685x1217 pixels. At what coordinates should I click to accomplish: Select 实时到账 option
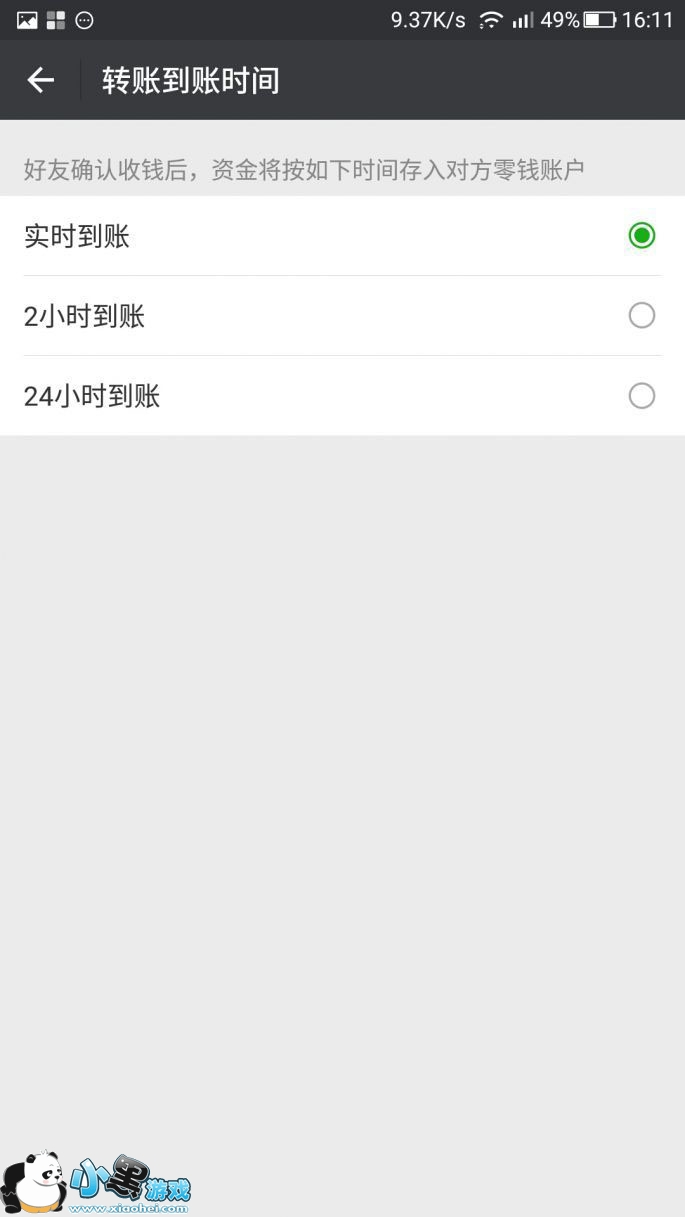tap(641, 236)
